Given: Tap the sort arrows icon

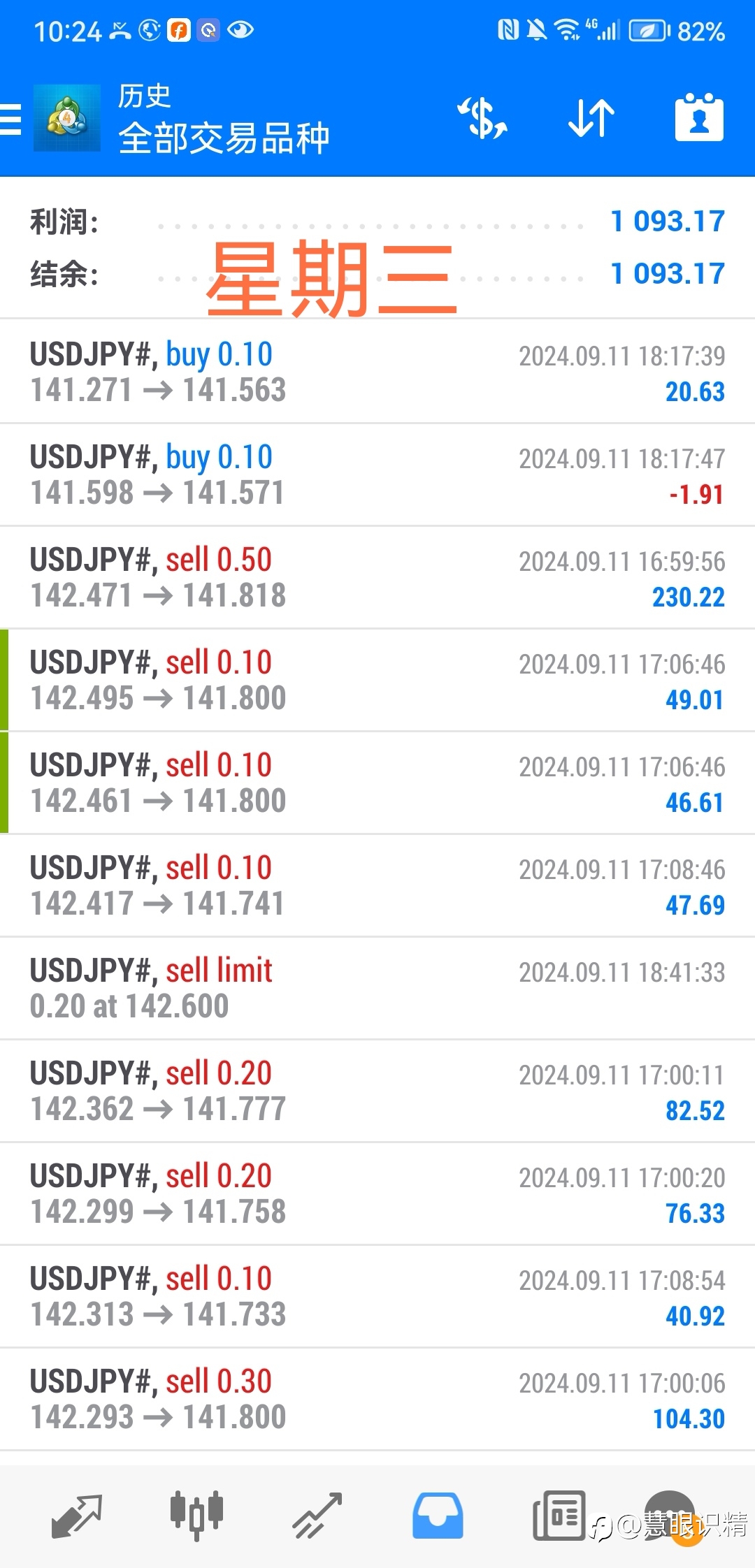Looking at the screenshot, I should (591, 118).
